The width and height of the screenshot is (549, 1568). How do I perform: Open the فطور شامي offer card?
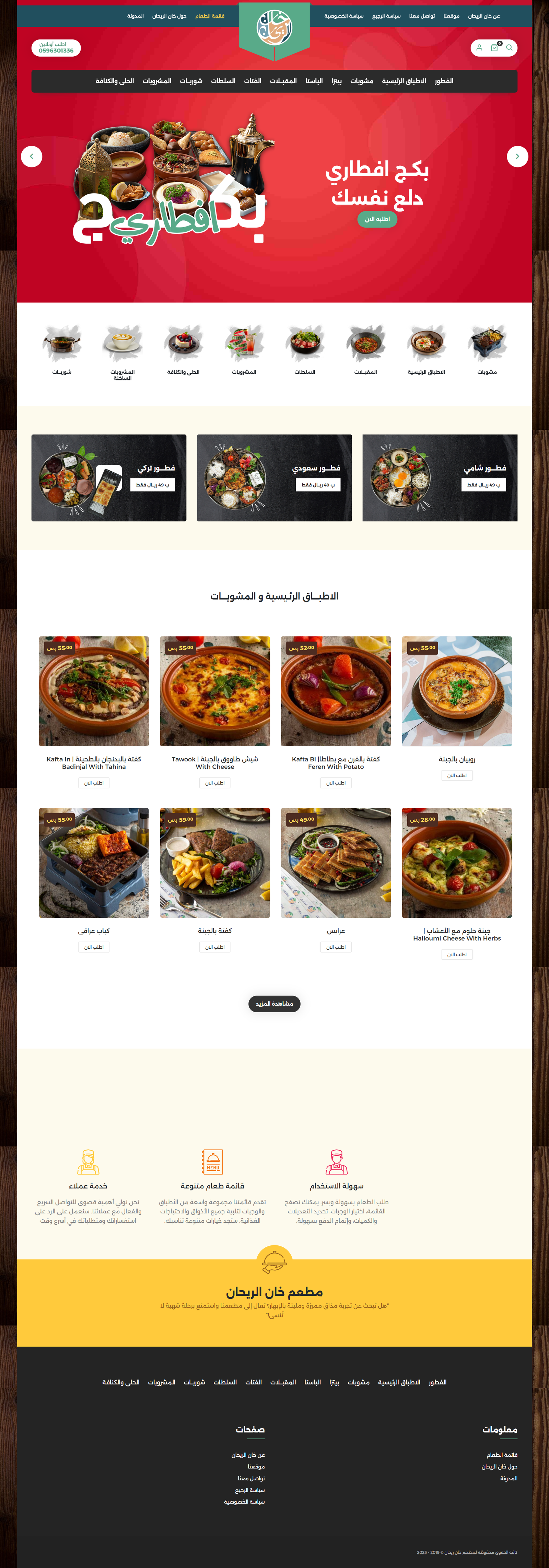440,478
